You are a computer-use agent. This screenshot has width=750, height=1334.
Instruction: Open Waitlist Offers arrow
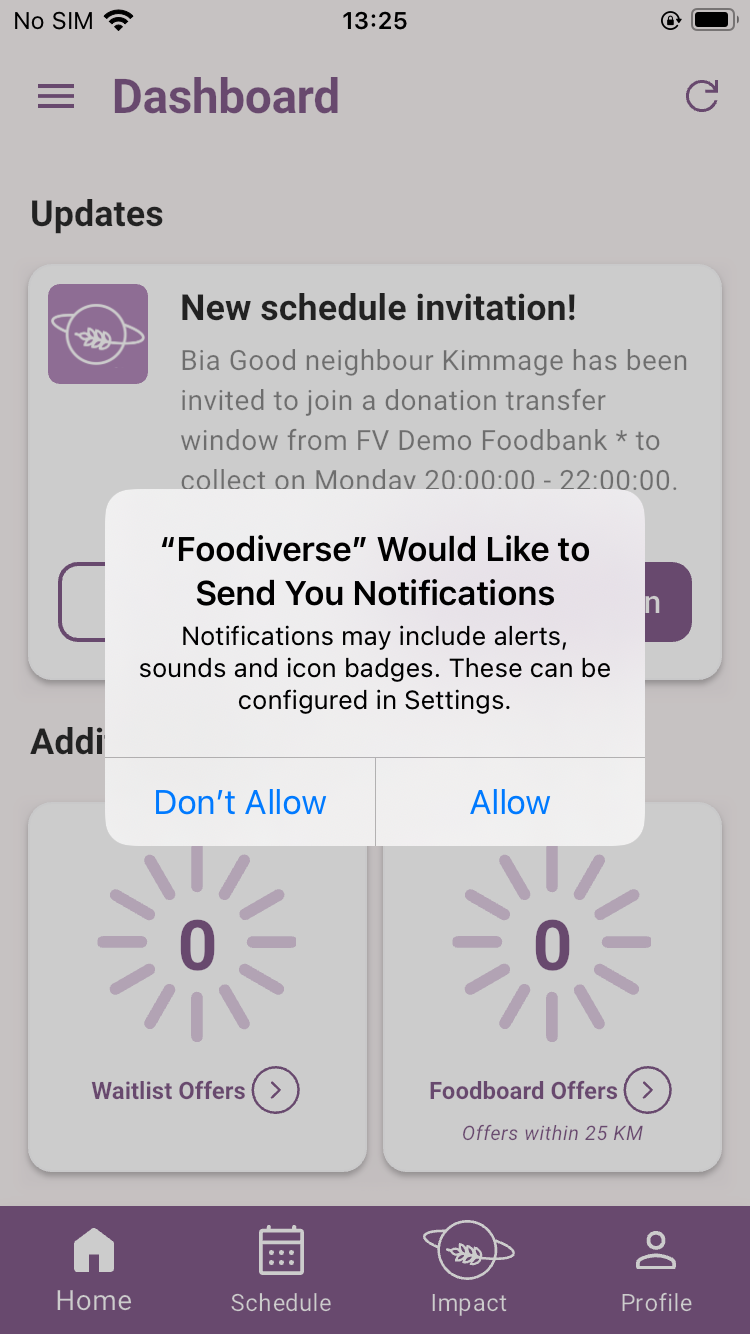[276, 1090]
